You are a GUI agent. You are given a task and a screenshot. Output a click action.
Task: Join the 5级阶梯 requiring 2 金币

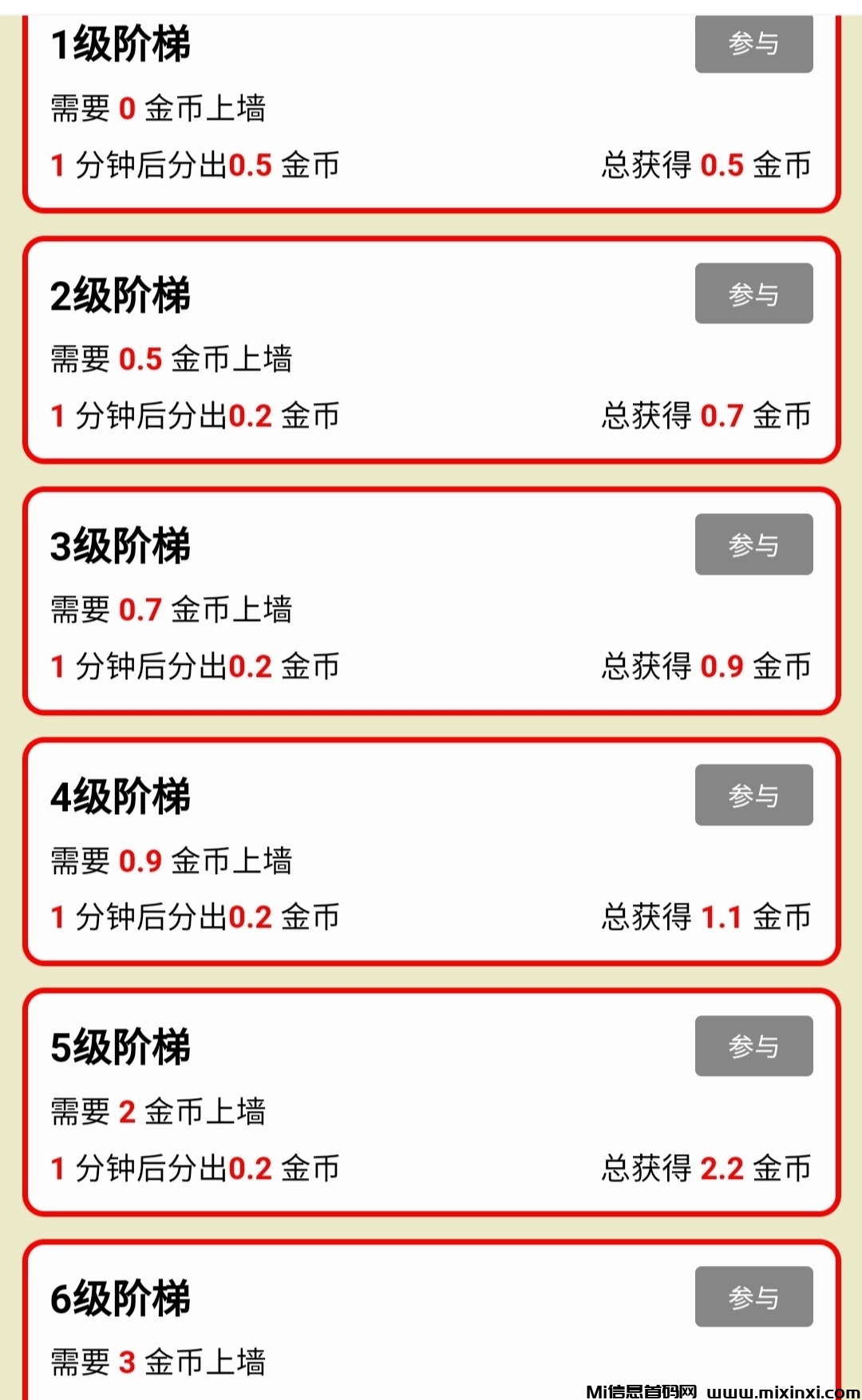point(753,1046)
